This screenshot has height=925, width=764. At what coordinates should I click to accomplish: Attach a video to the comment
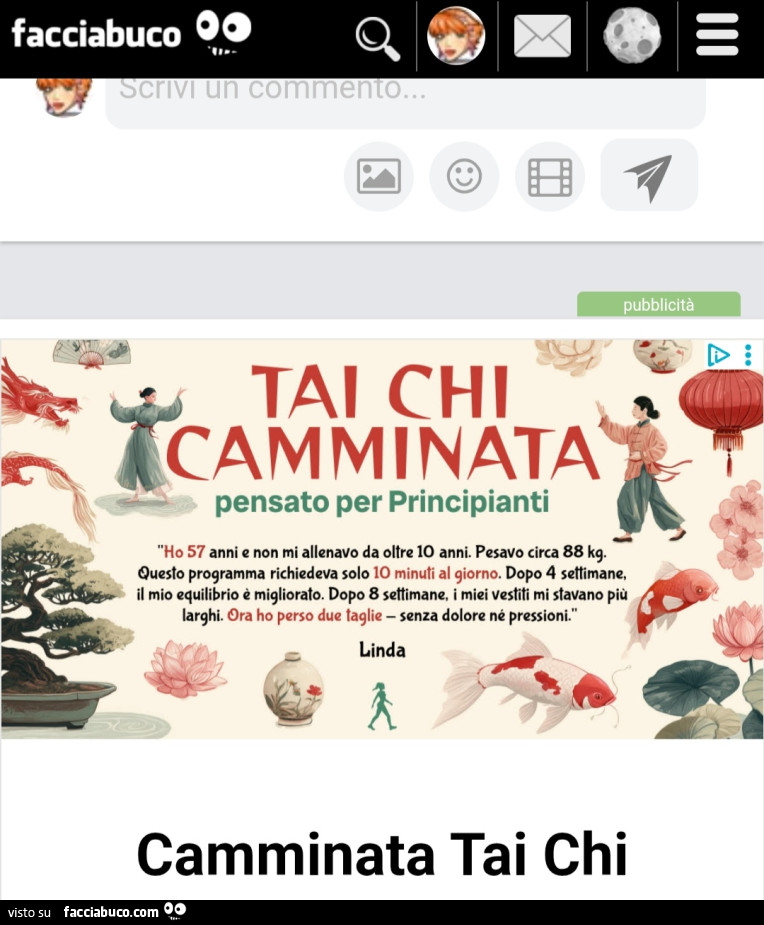pyautogui.click(x=550, y=177)
